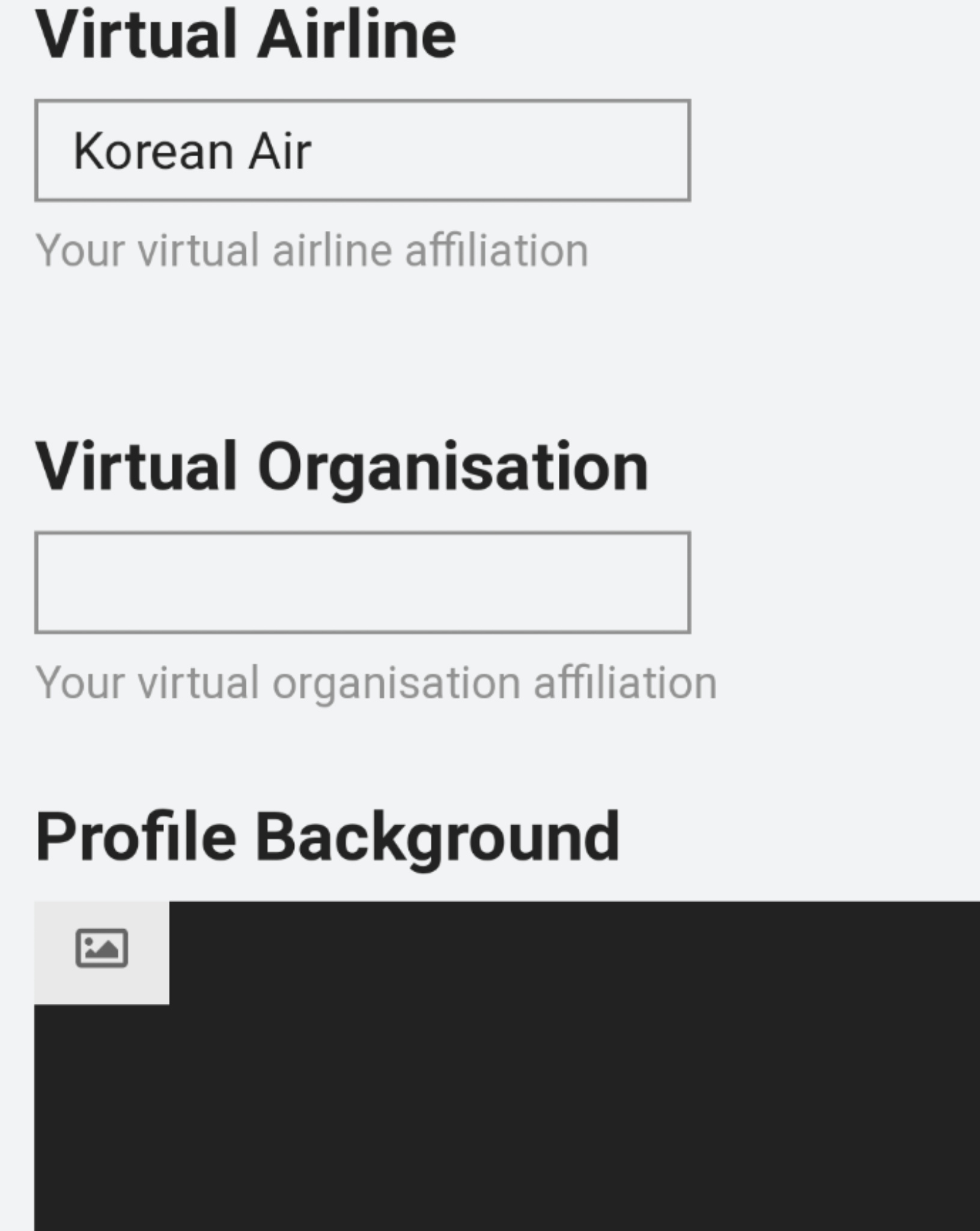Edit the Virtual Airline field
The image size is (980, 1231).
tap(362, 150)
